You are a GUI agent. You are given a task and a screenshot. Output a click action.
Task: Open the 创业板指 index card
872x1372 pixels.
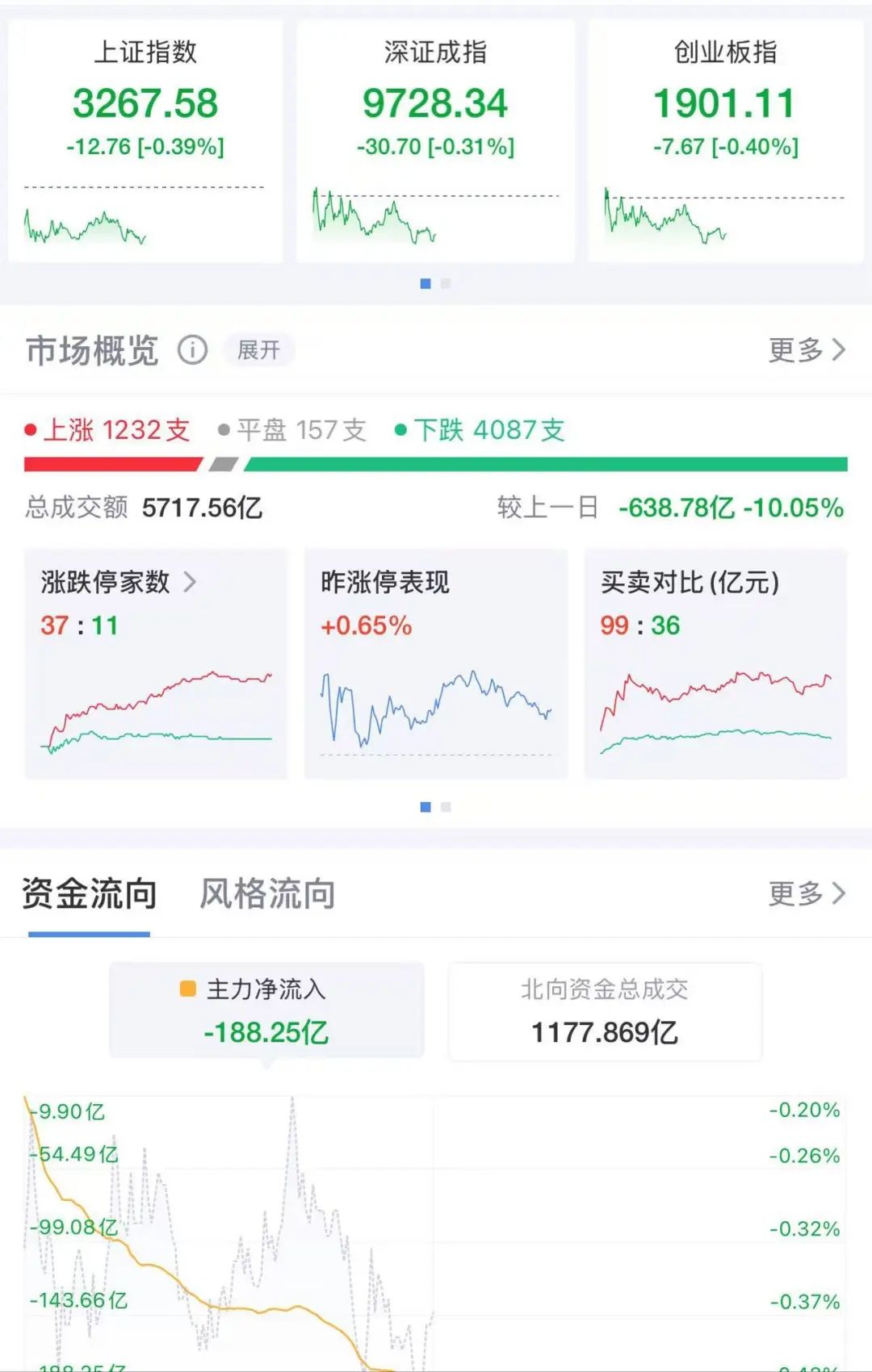(x=725, y=141)
